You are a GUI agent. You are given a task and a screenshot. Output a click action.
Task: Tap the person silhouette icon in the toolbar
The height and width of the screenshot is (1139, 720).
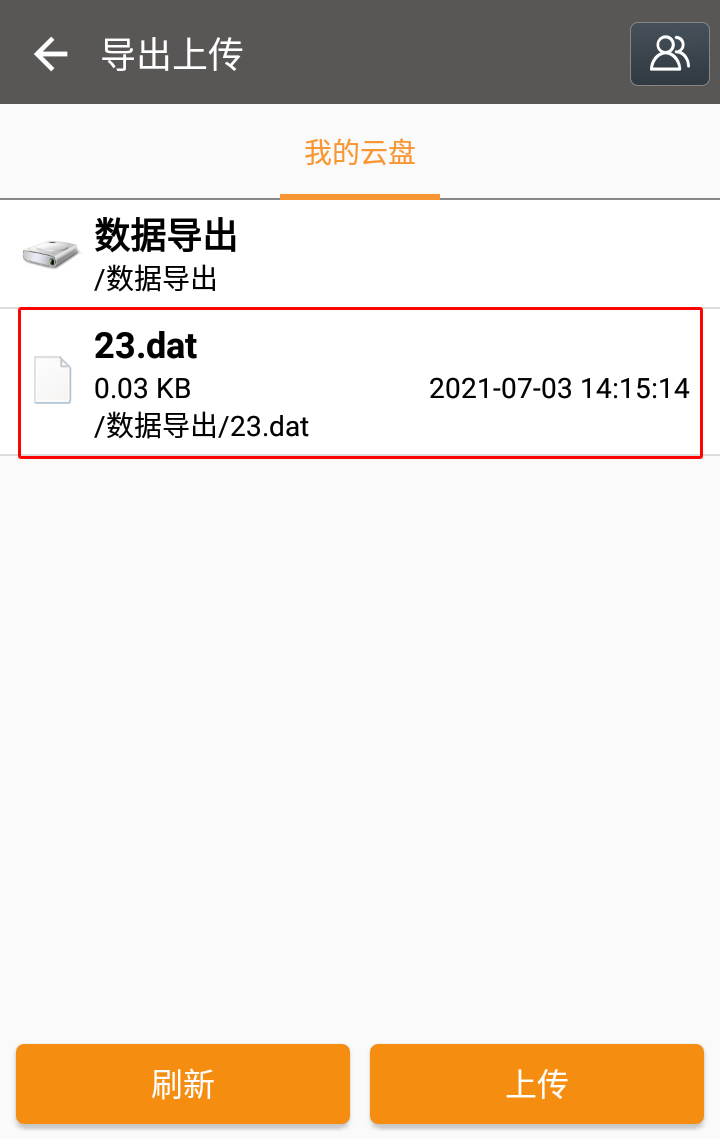(669, 54)
